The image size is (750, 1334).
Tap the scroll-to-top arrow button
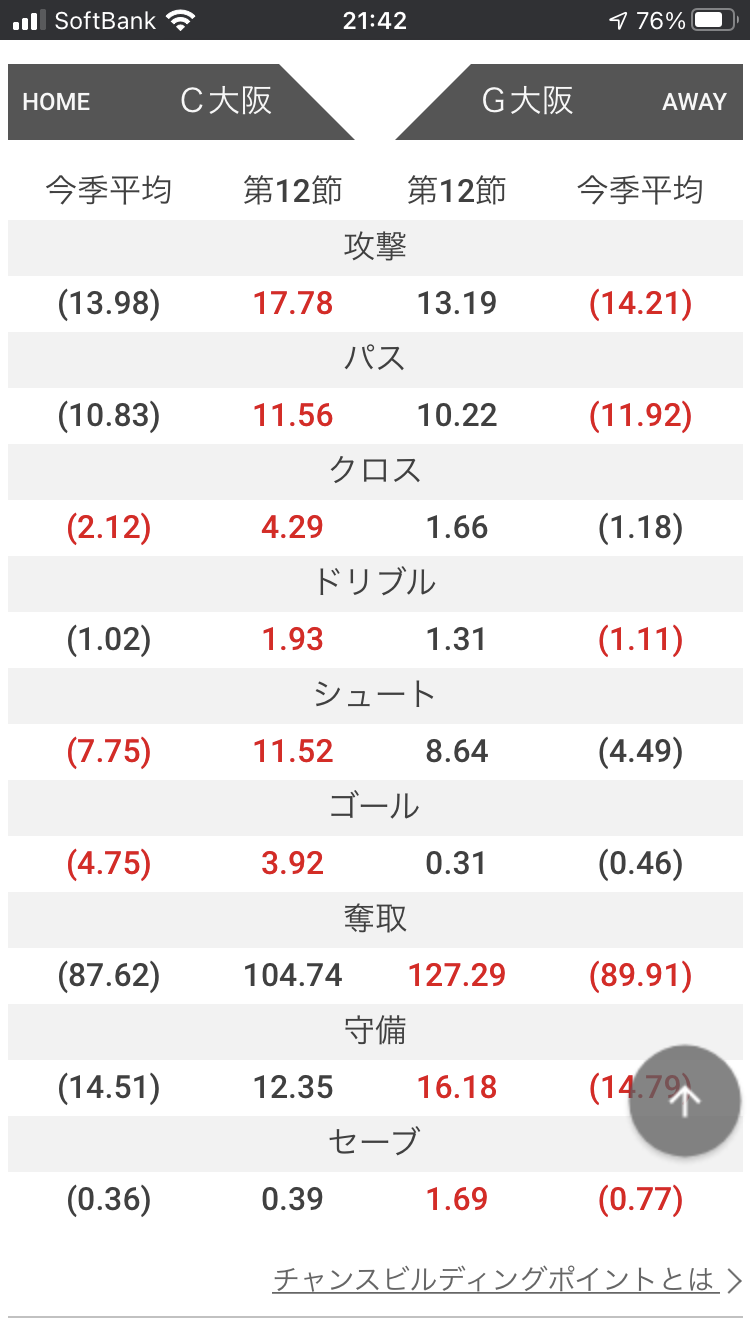tap(685, 1101)
